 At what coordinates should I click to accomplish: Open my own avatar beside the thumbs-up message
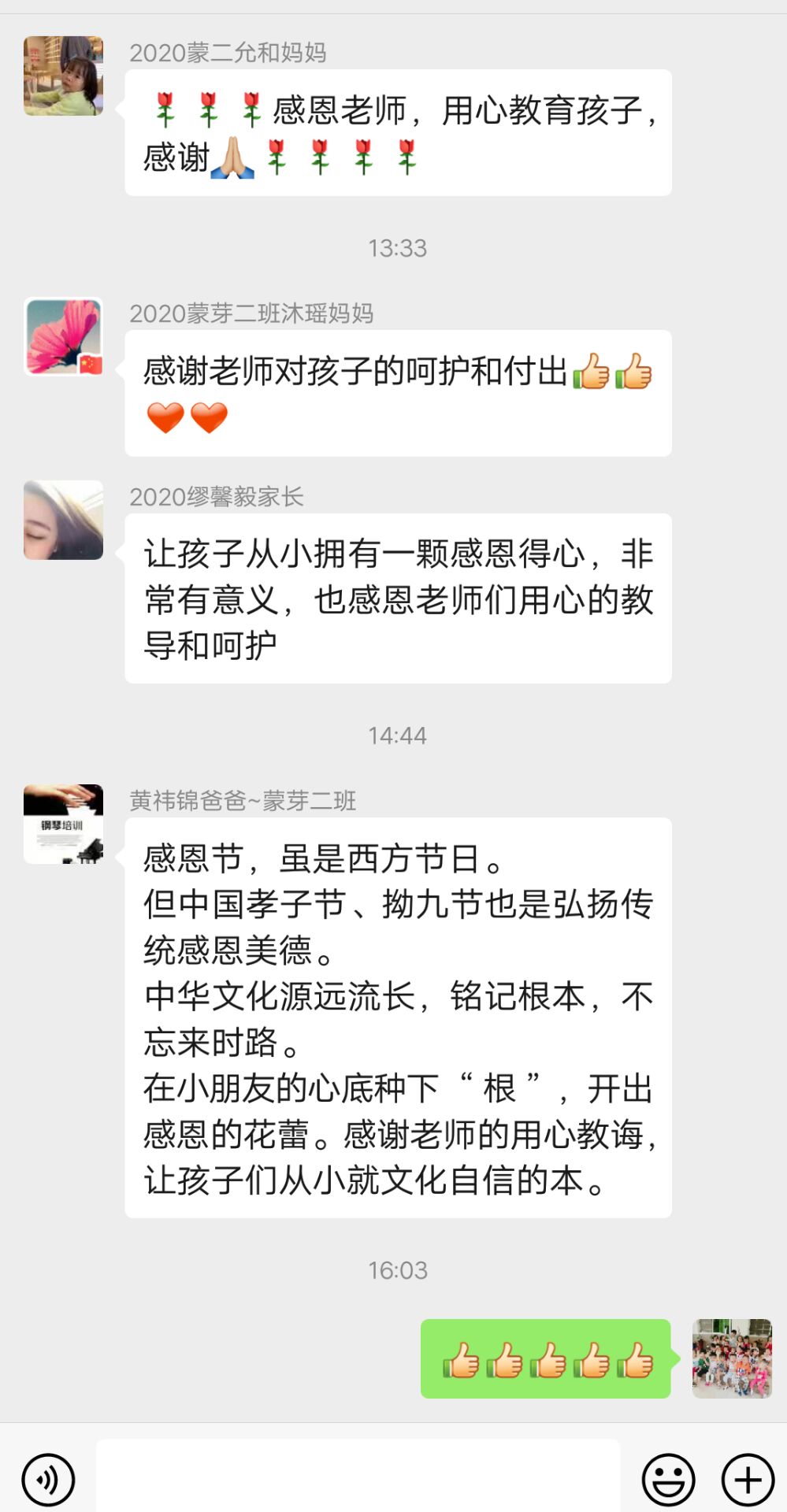(x=731, y=1358)
